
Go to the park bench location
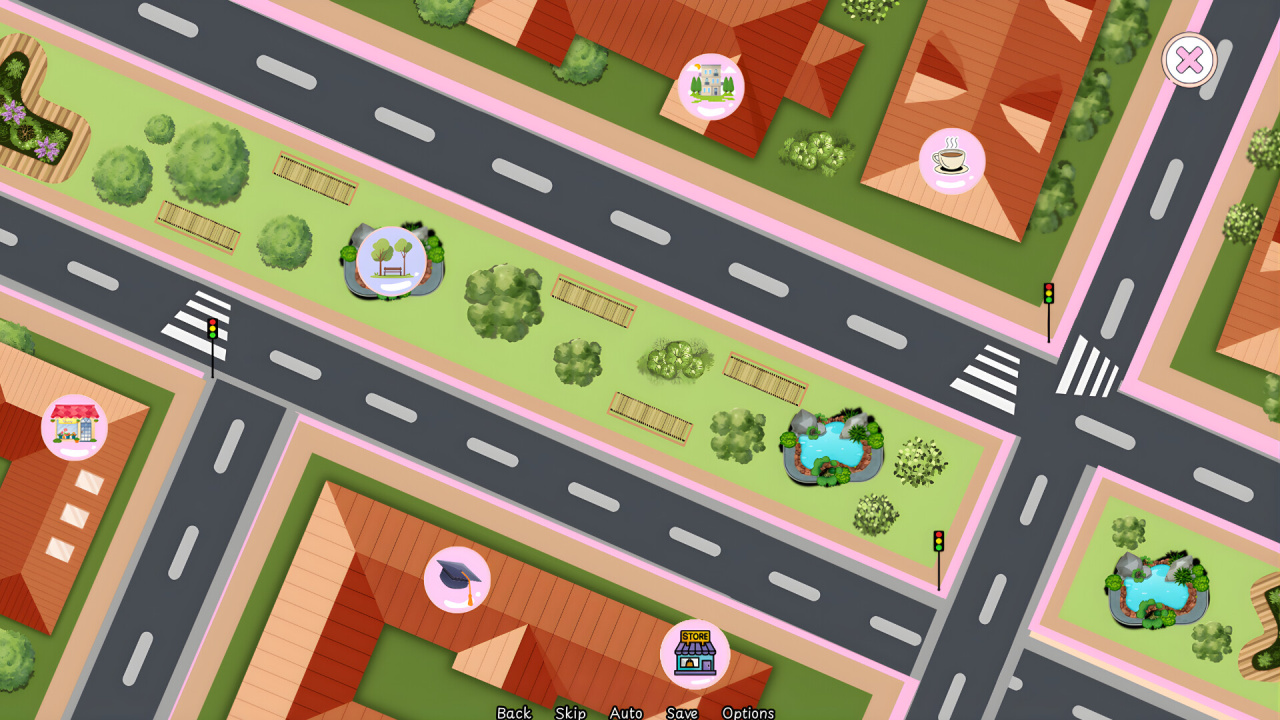391,261
